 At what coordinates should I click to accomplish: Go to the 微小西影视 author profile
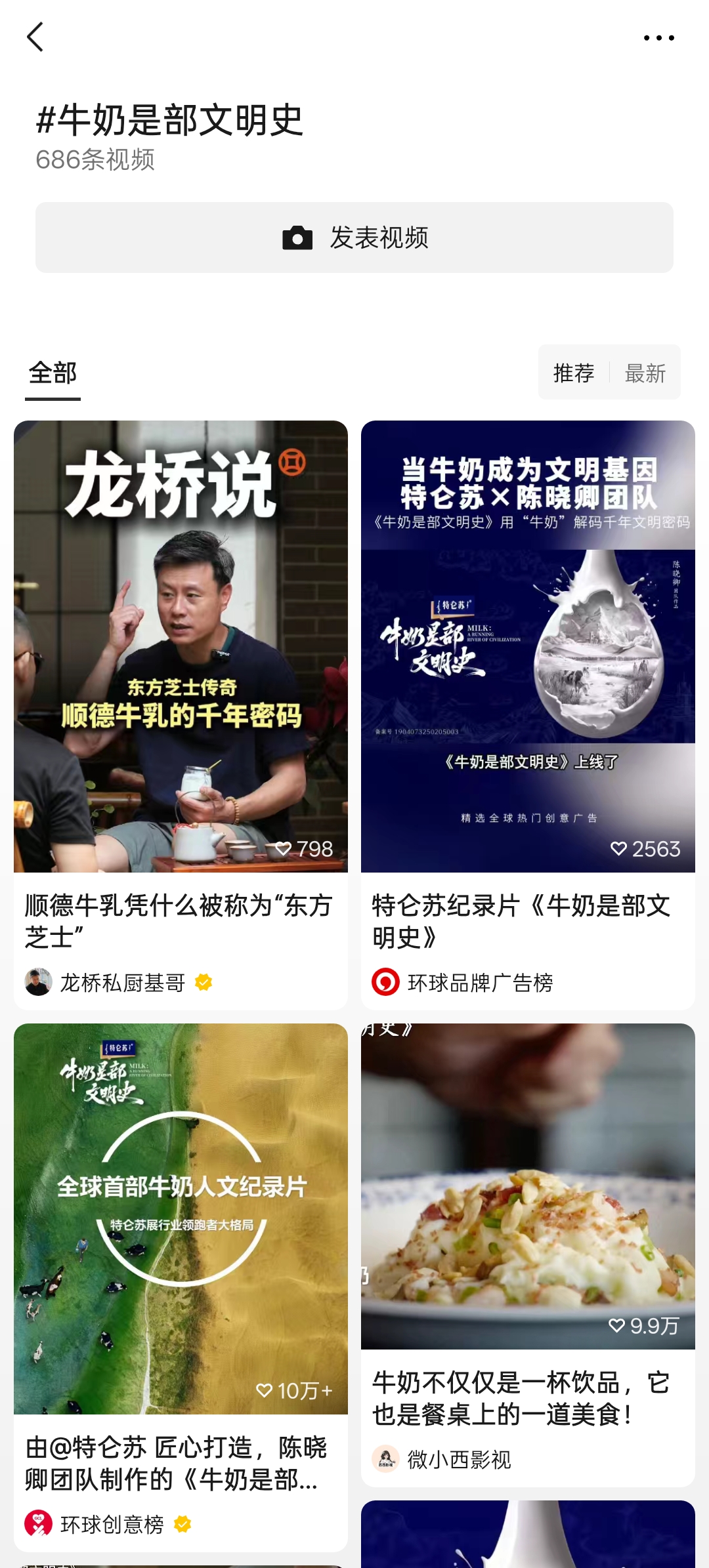[x=458, y=1460]
